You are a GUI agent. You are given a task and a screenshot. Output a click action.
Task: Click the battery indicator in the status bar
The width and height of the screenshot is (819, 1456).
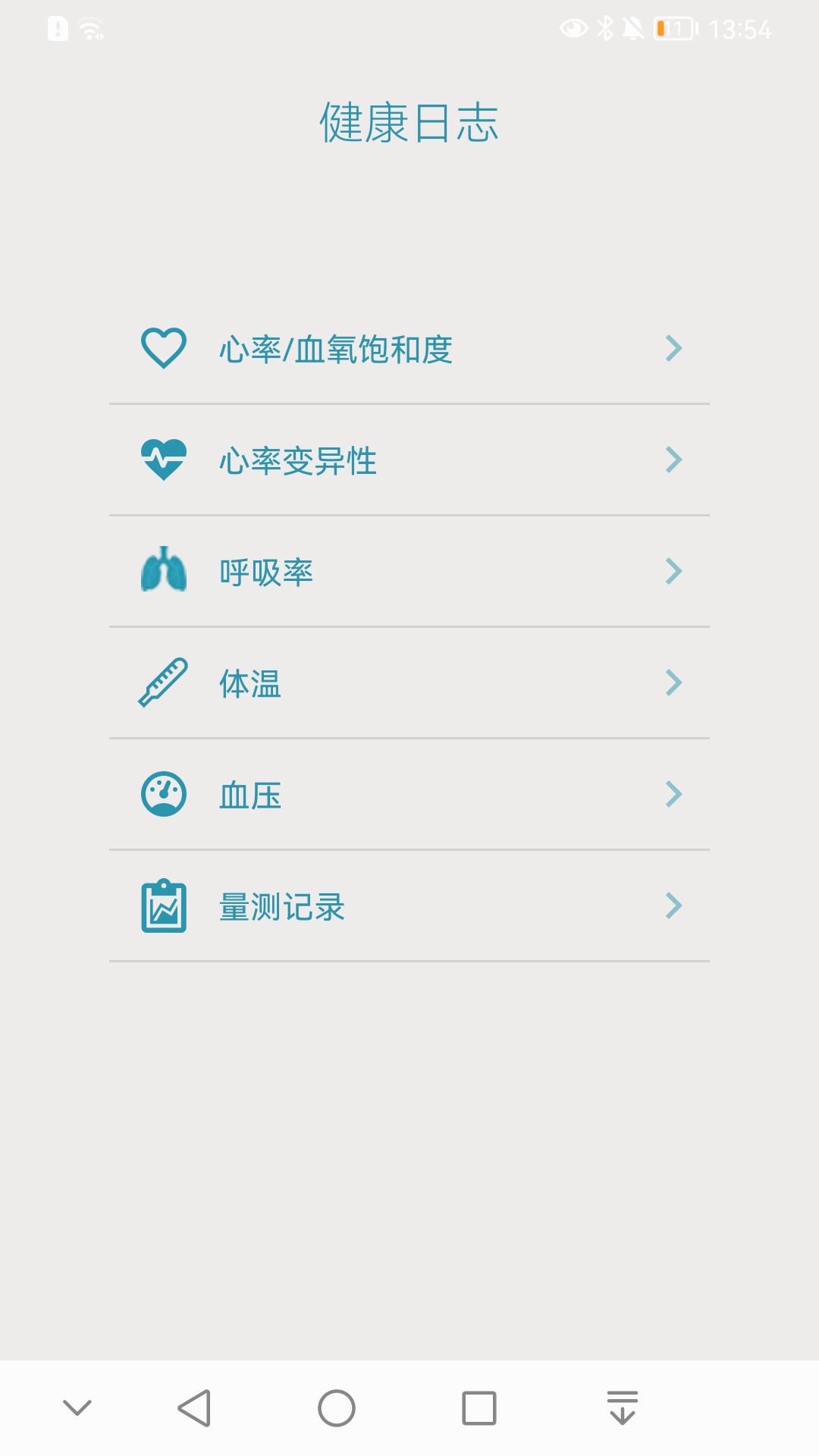click(x=673, y=29)
